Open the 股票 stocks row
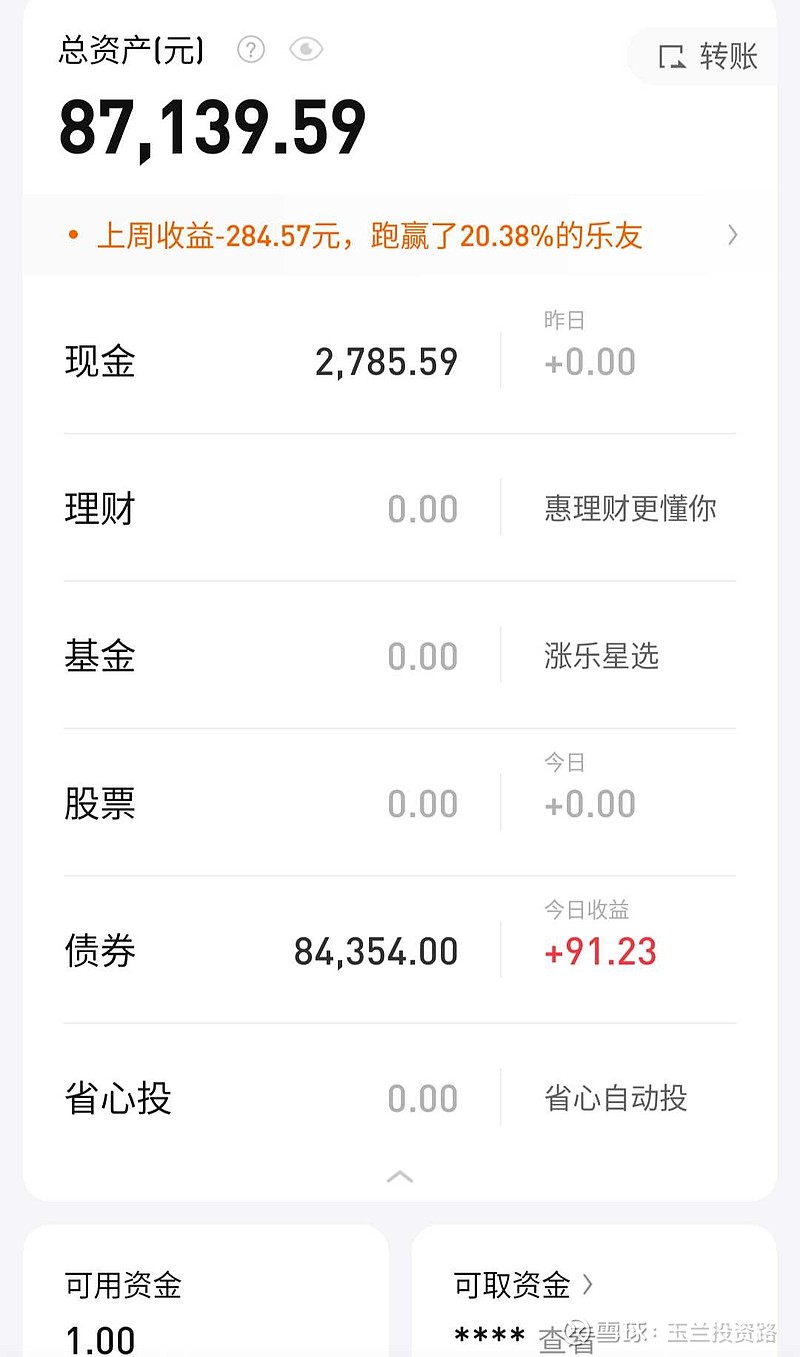This screenshot has height=1357, width=800. [400, 802]
